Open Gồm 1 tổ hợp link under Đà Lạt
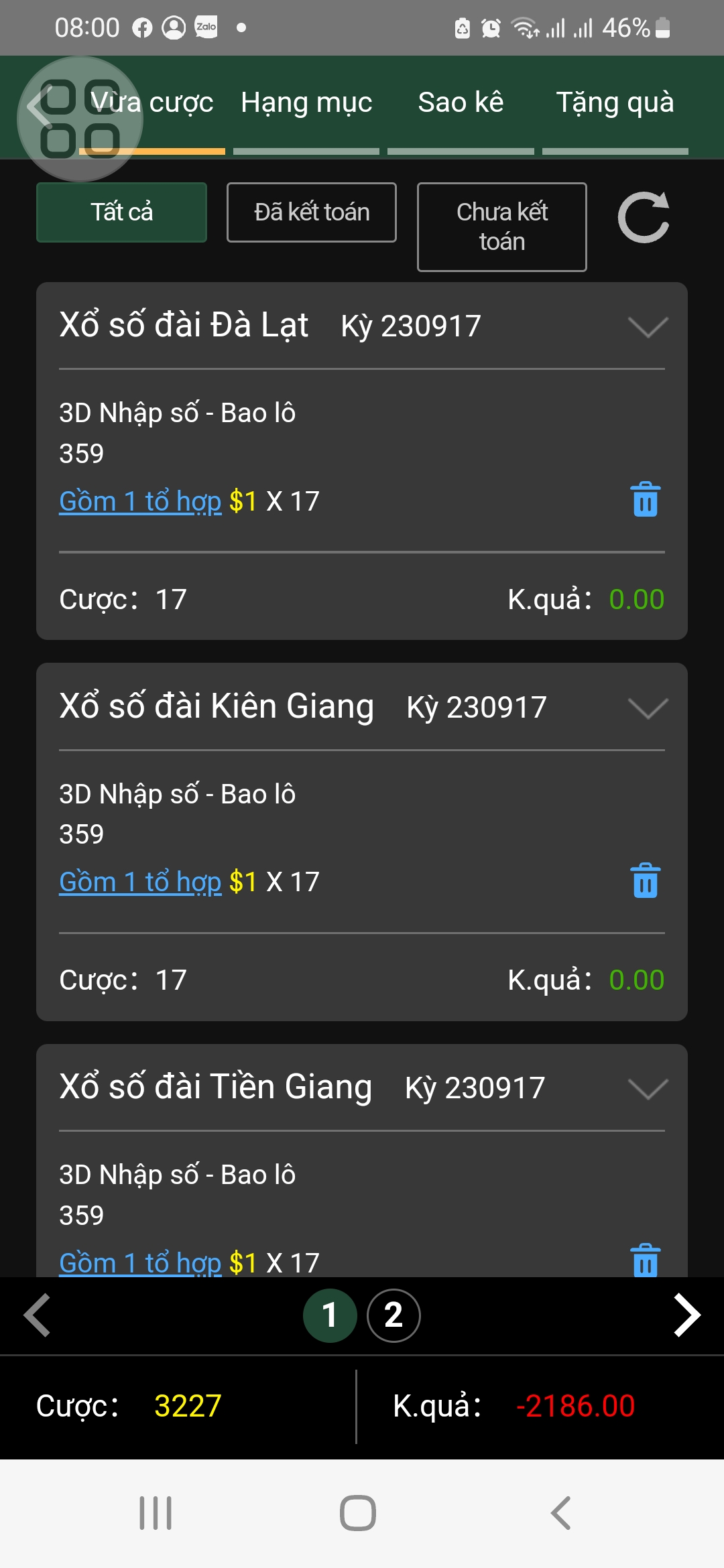Screen dimensions: 724x1568 coord(140,501)
